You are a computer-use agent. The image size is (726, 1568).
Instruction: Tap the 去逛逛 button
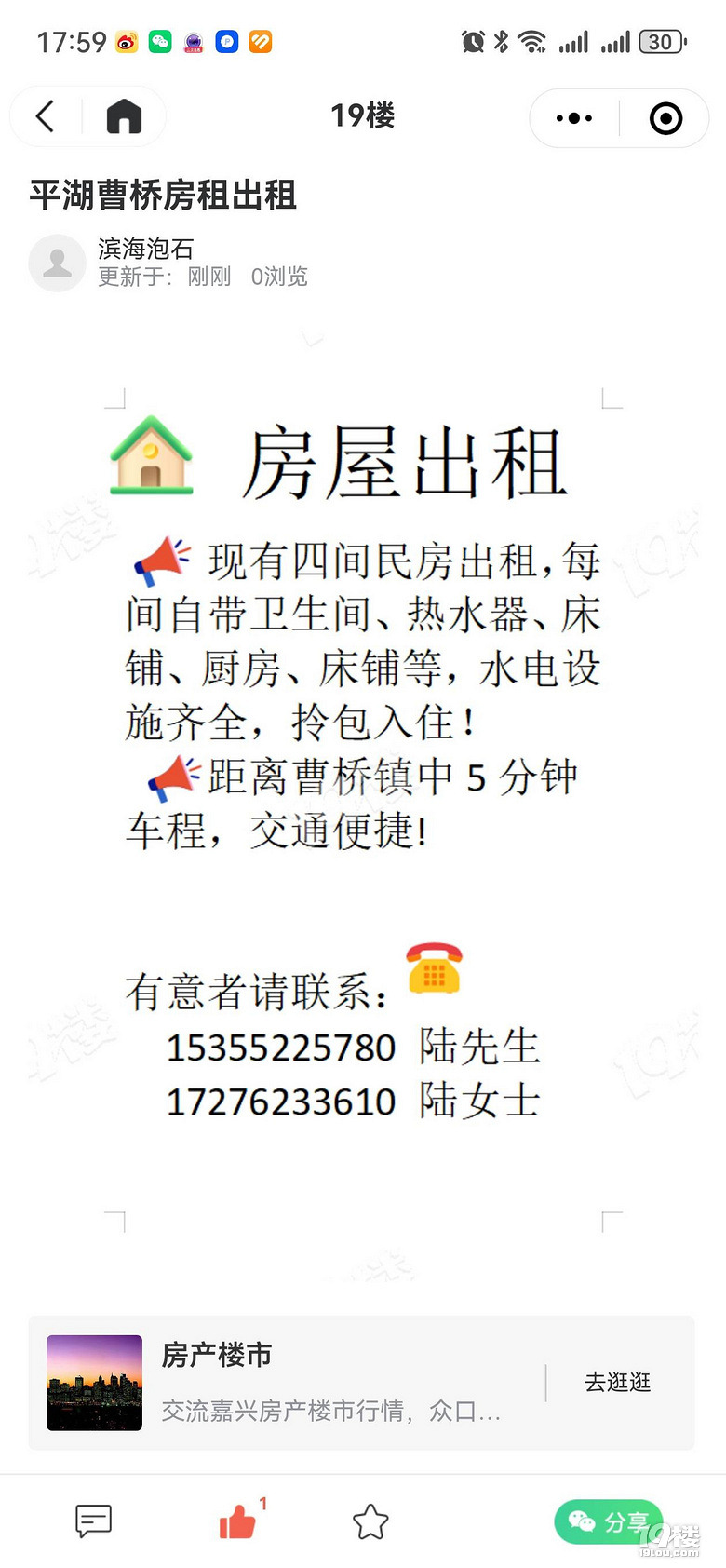(617, 1383)
